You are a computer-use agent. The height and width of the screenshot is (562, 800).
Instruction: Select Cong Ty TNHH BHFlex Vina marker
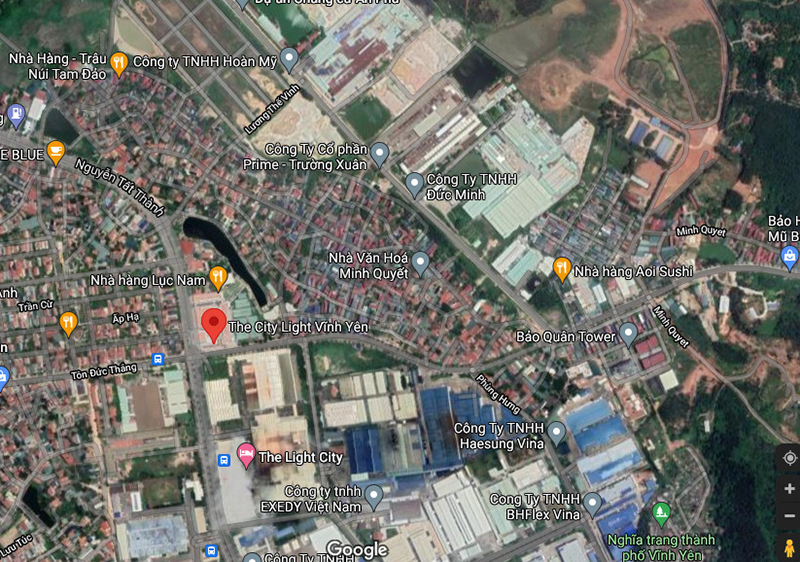(x=592, y=503)
